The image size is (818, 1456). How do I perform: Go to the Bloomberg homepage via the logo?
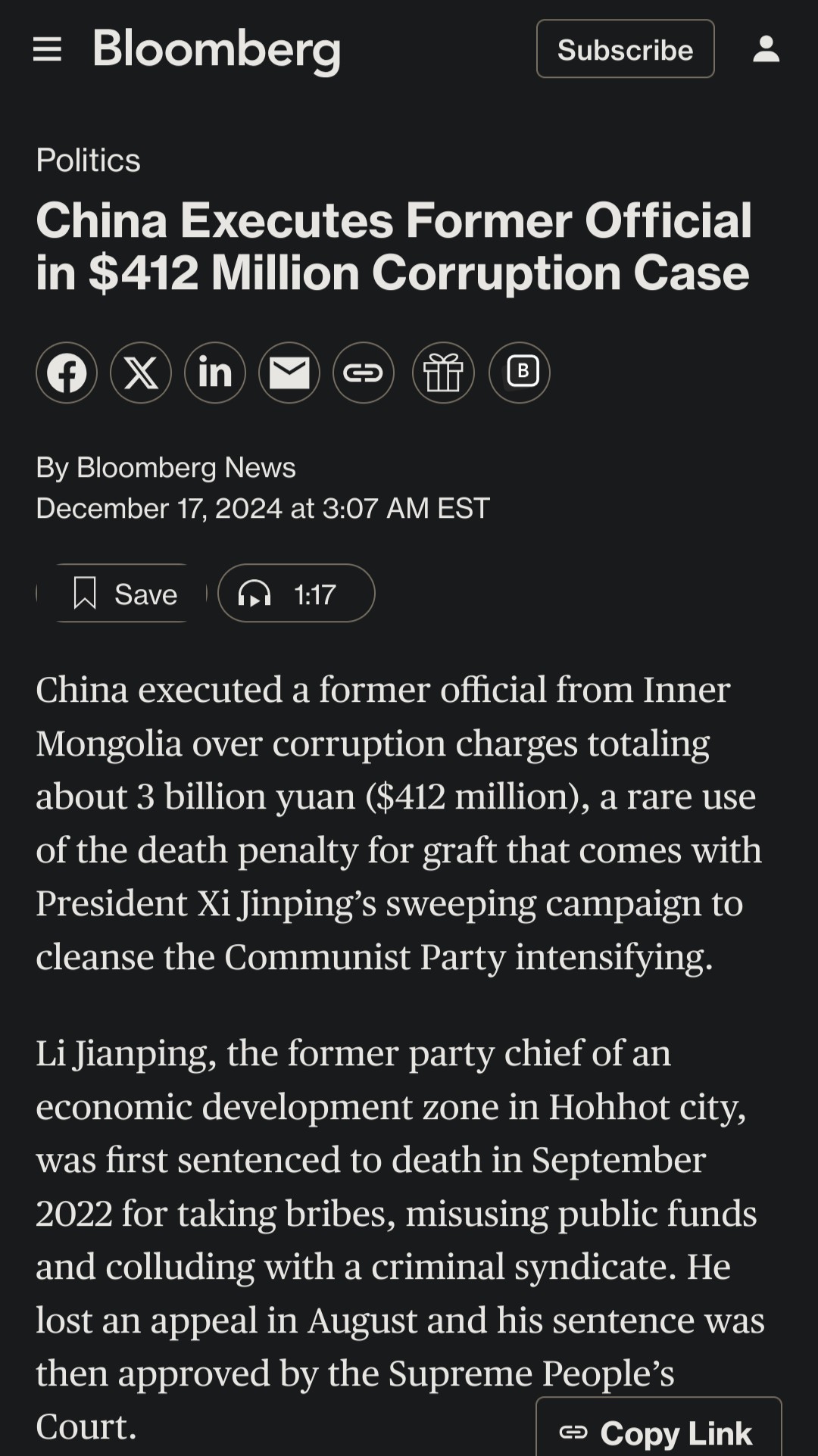tap(217, 50)
